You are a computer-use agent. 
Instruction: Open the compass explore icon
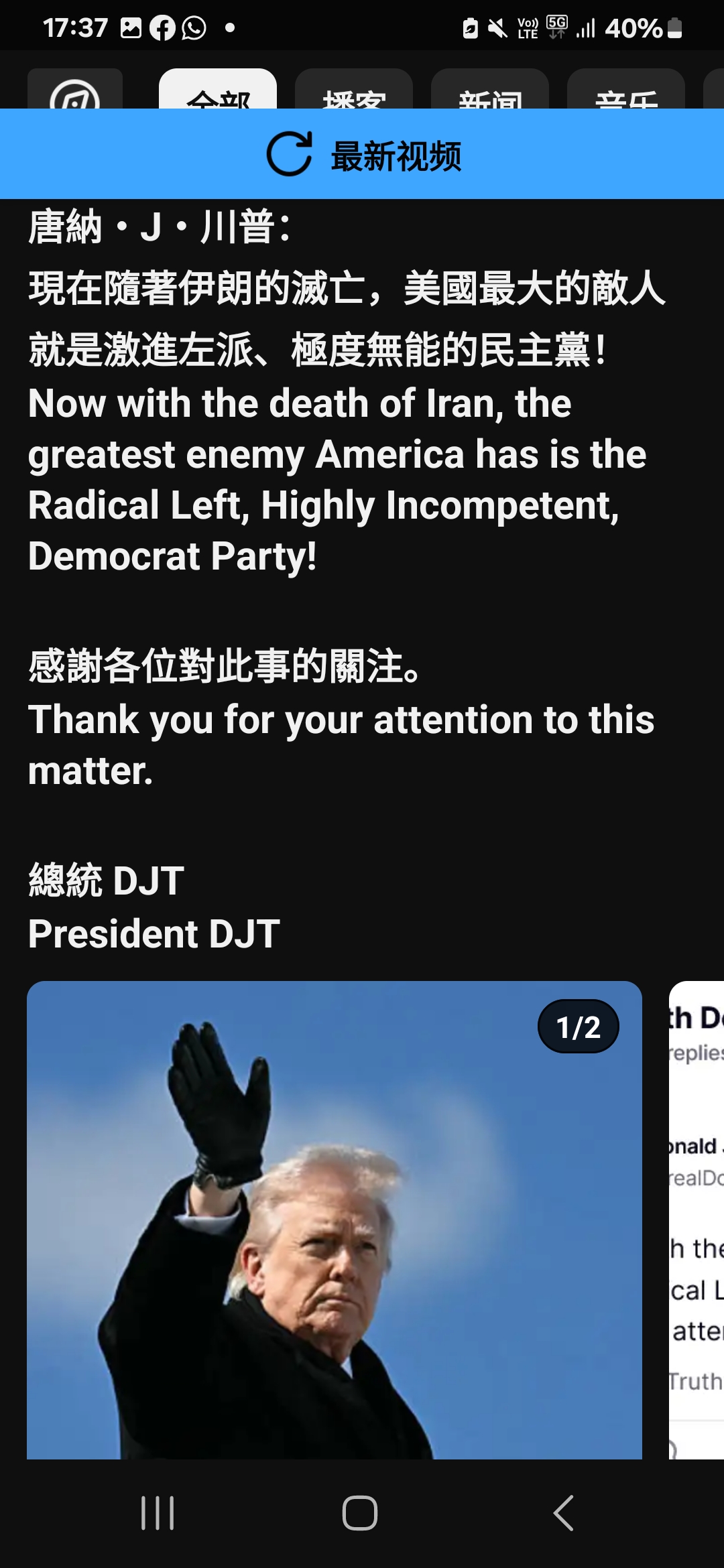pos(74,90)
